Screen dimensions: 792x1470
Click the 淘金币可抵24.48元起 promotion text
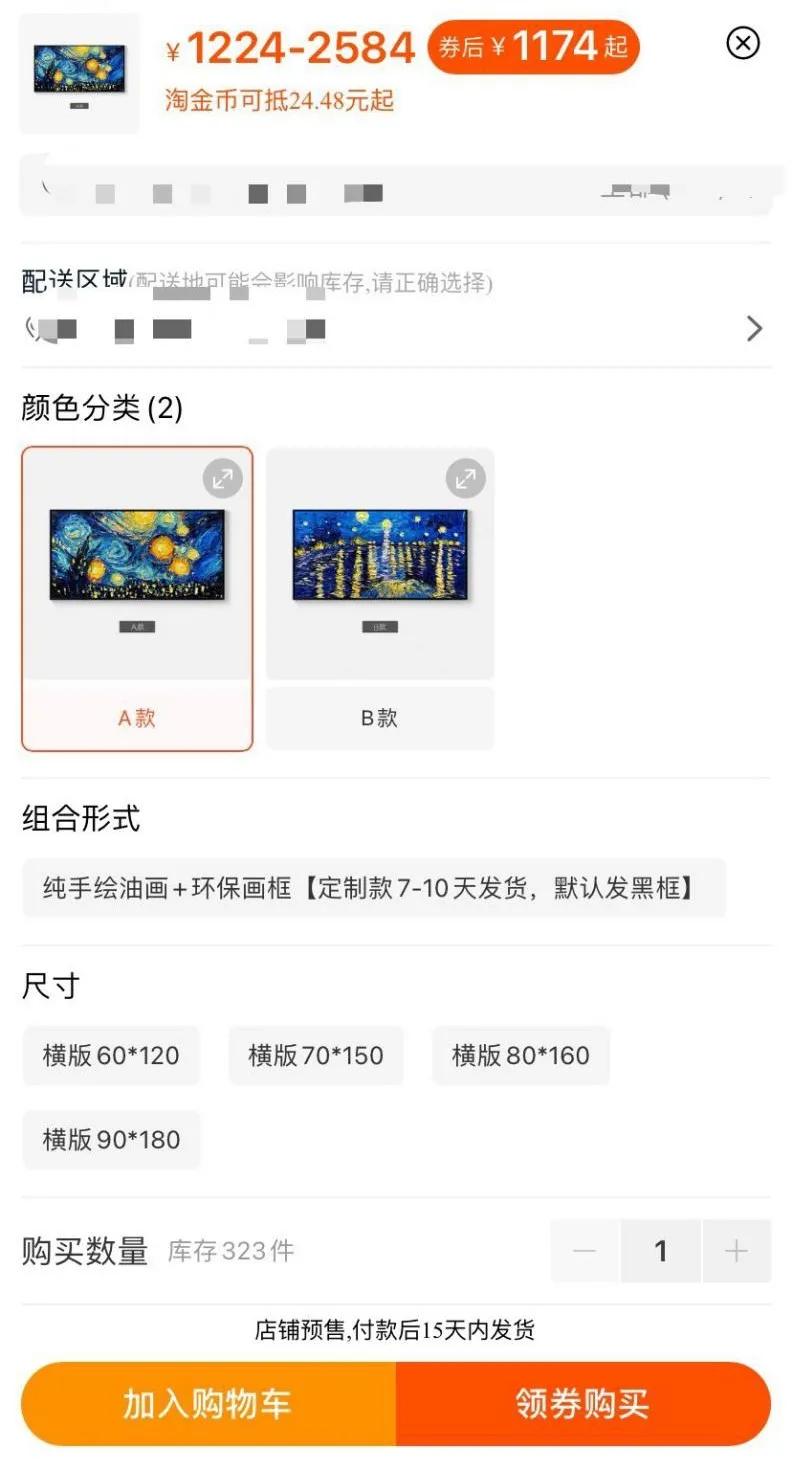[280, 101]
